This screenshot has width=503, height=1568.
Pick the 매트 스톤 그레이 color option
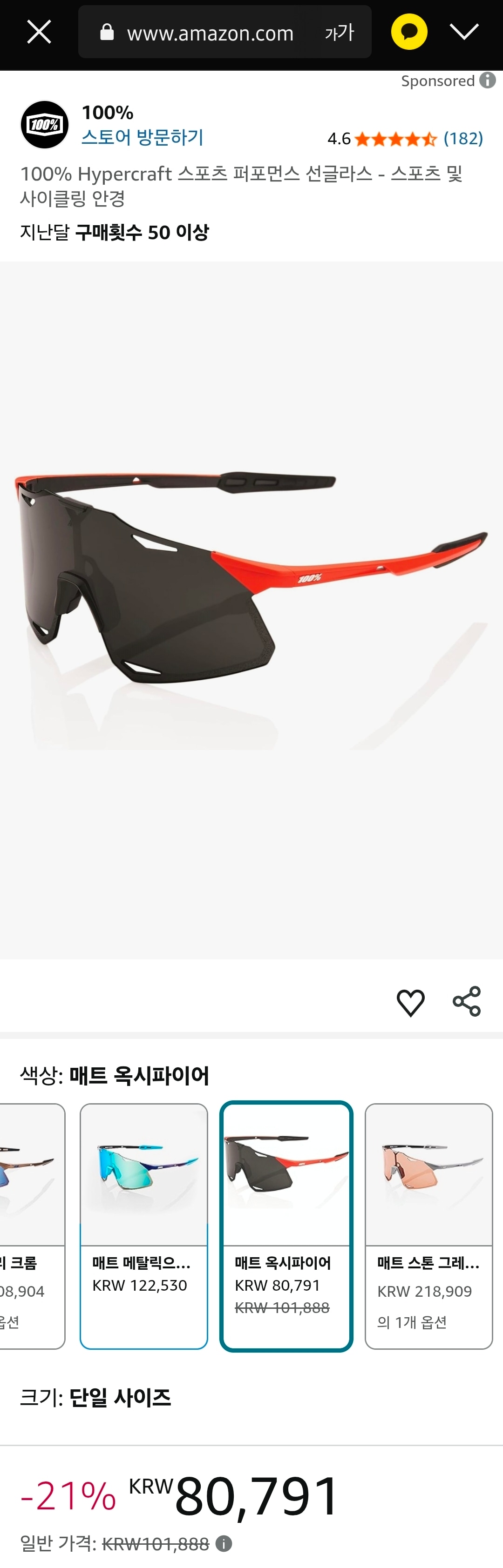(428, 1226)
